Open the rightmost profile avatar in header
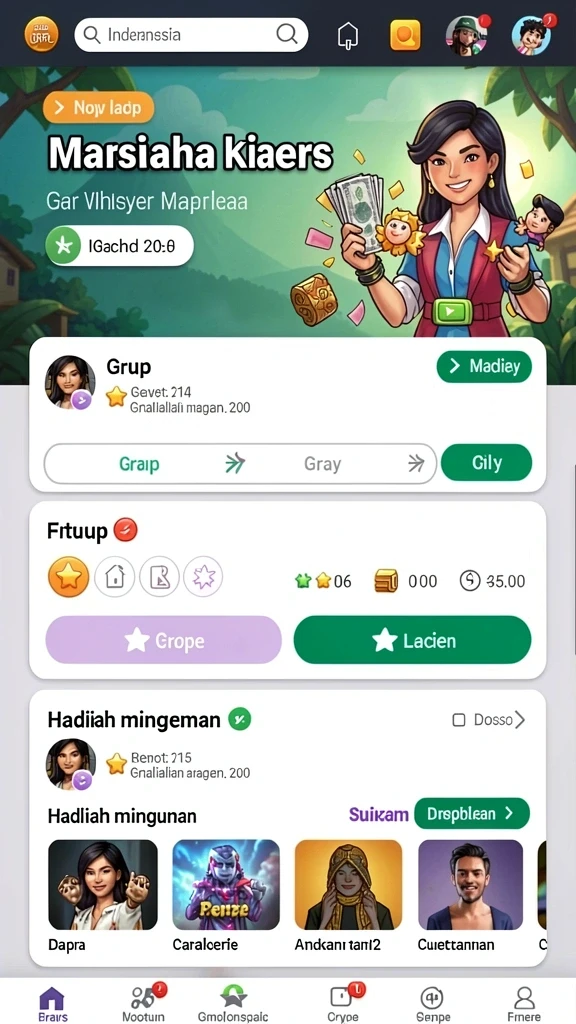This screenshot has width=576, height=1024. tap(532, 35)
